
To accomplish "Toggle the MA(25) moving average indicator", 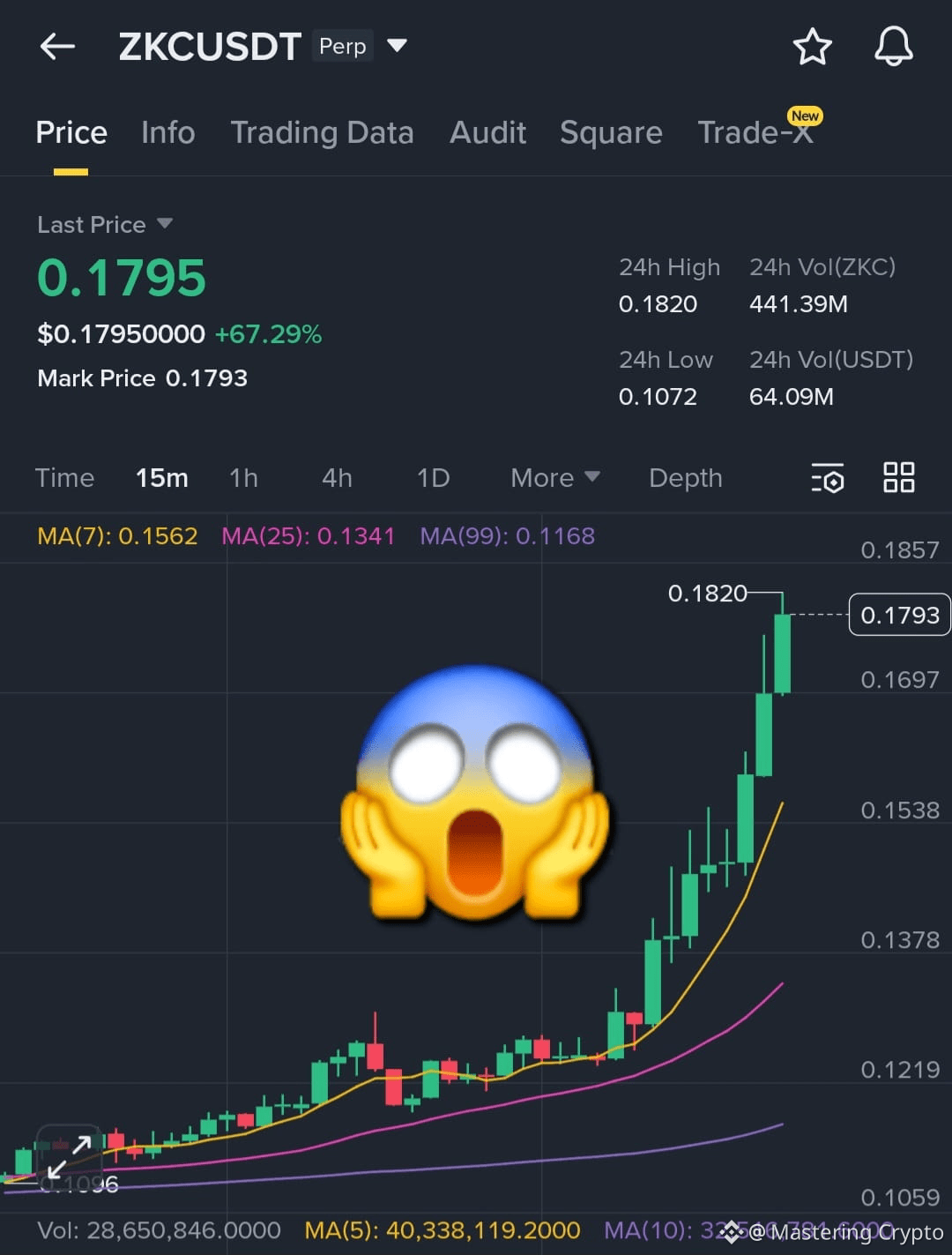I will click(x=310, y=535).
